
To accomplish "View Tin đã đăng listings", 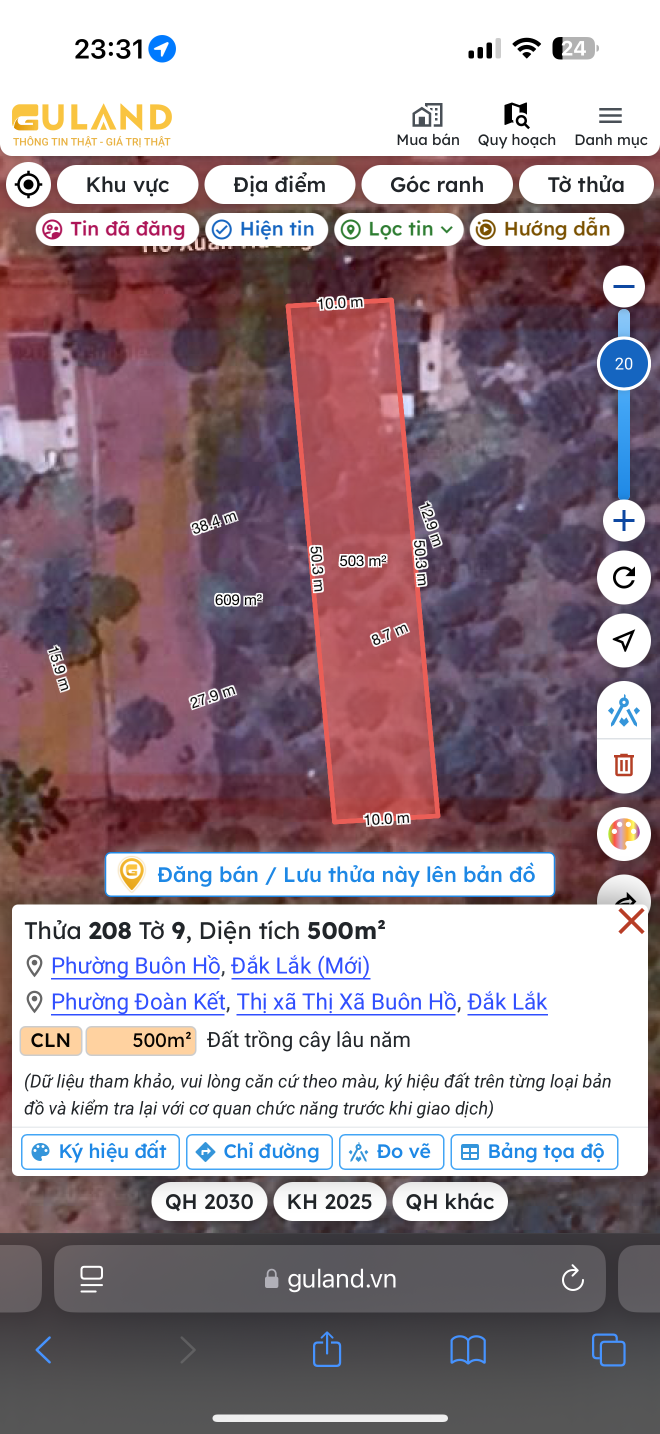I will [x=115, y=229].
